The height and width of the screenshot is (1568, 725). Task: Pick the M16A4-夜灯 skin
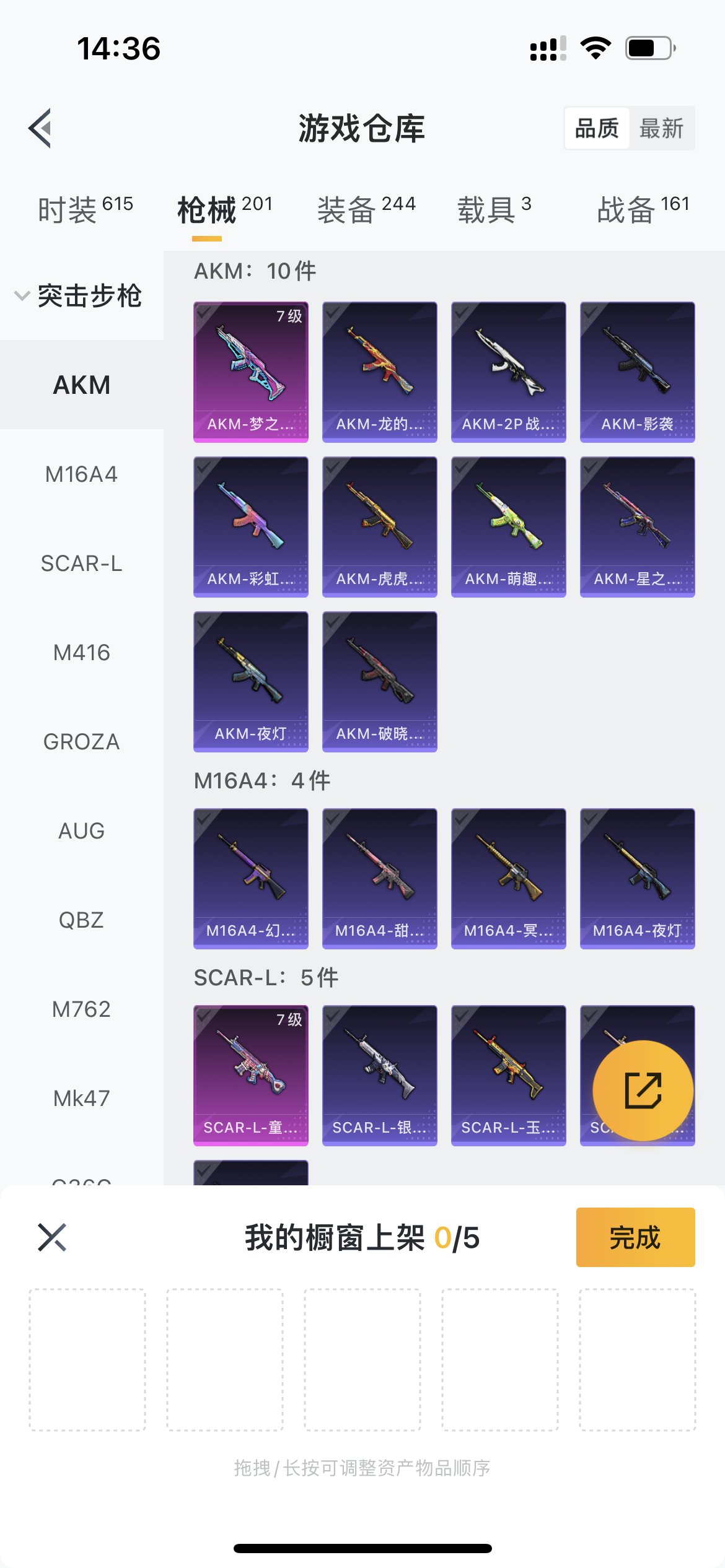(x=637, y=878)
